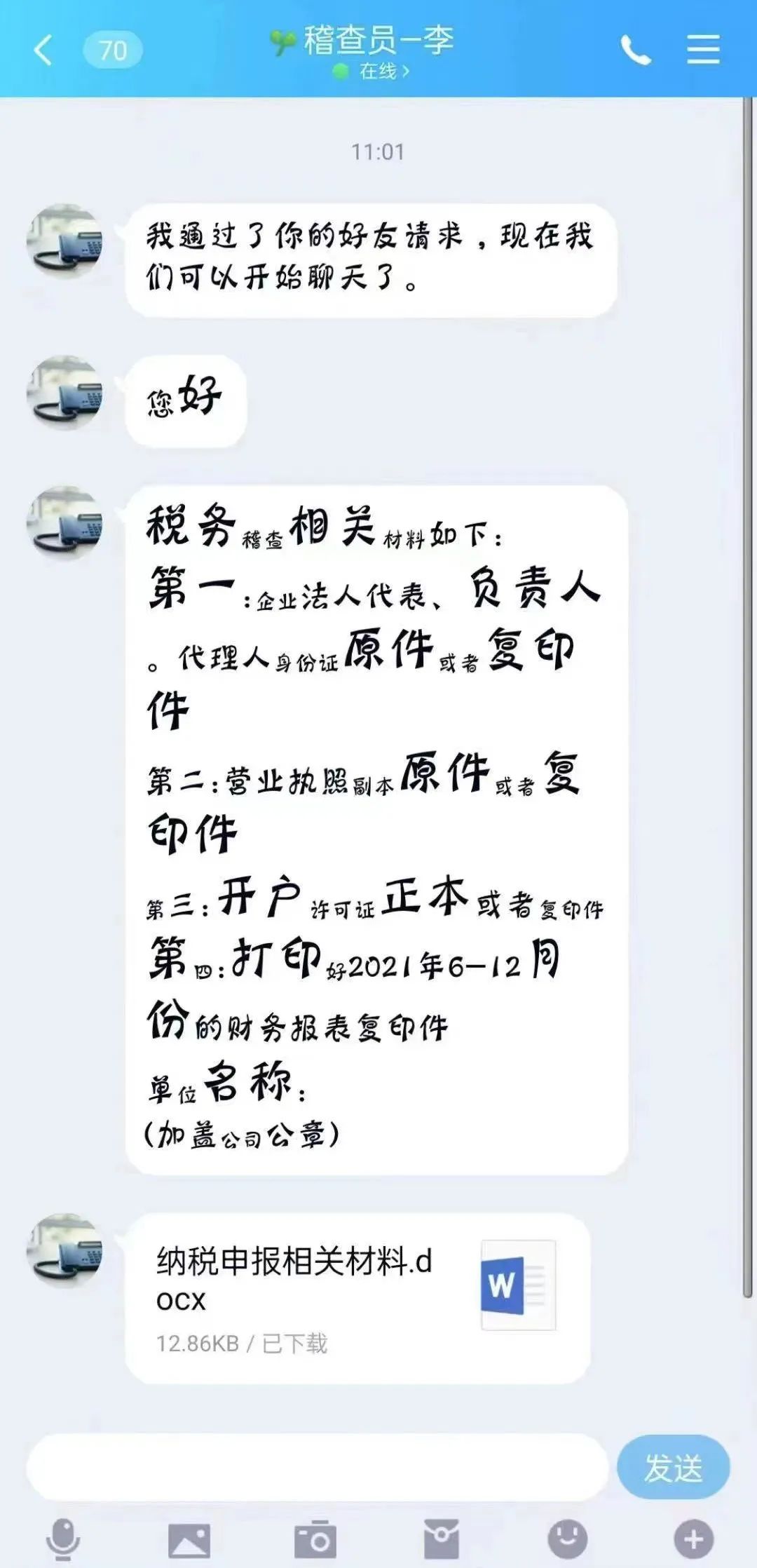Send a red packet envelope
This screenshot has height=1568, width=757.
(442, 1539)
